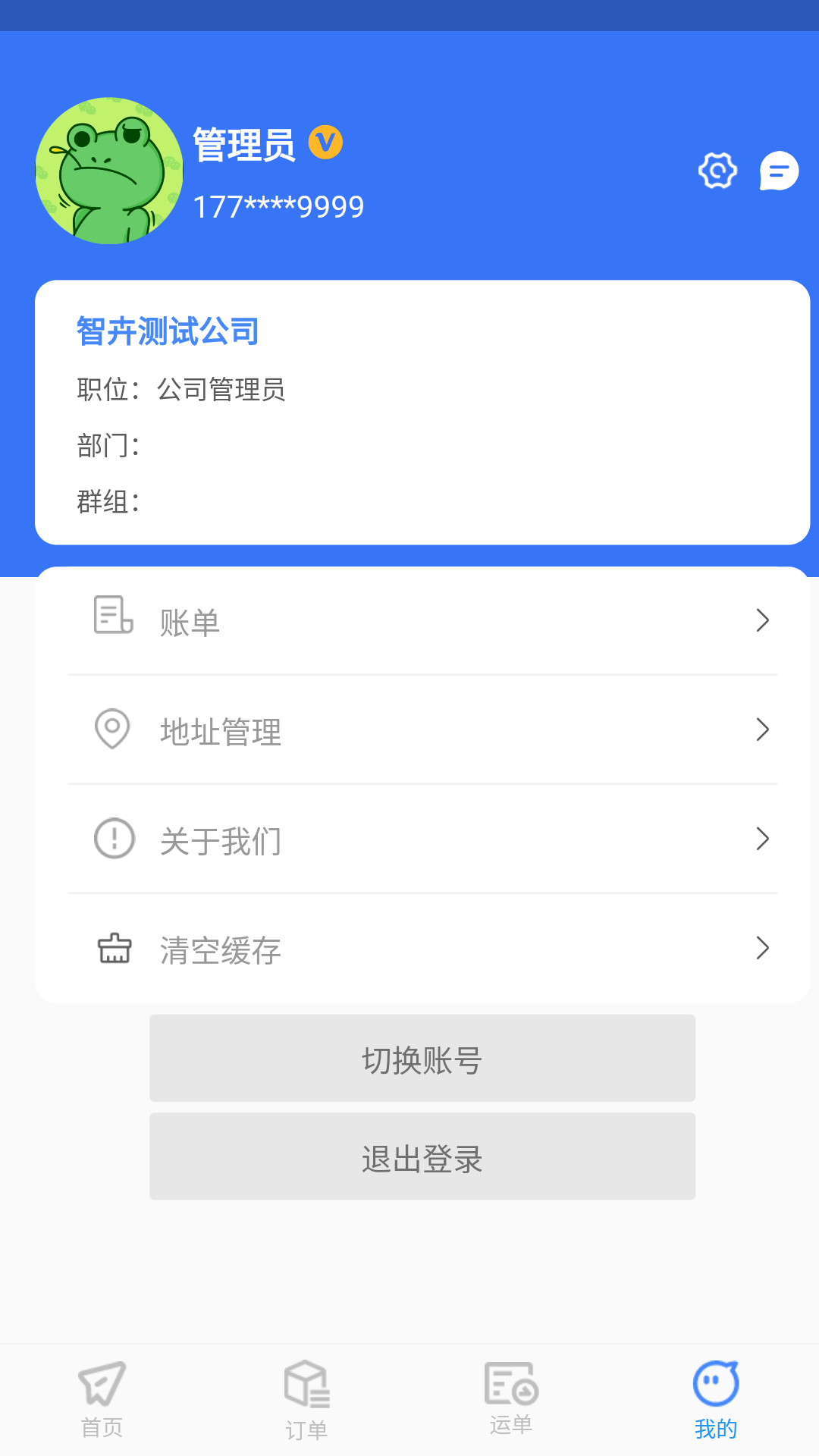Select the 账单 bill icon
Image resolution: width=819 pixels, height=1456 pixels.
tap(111, 618)
